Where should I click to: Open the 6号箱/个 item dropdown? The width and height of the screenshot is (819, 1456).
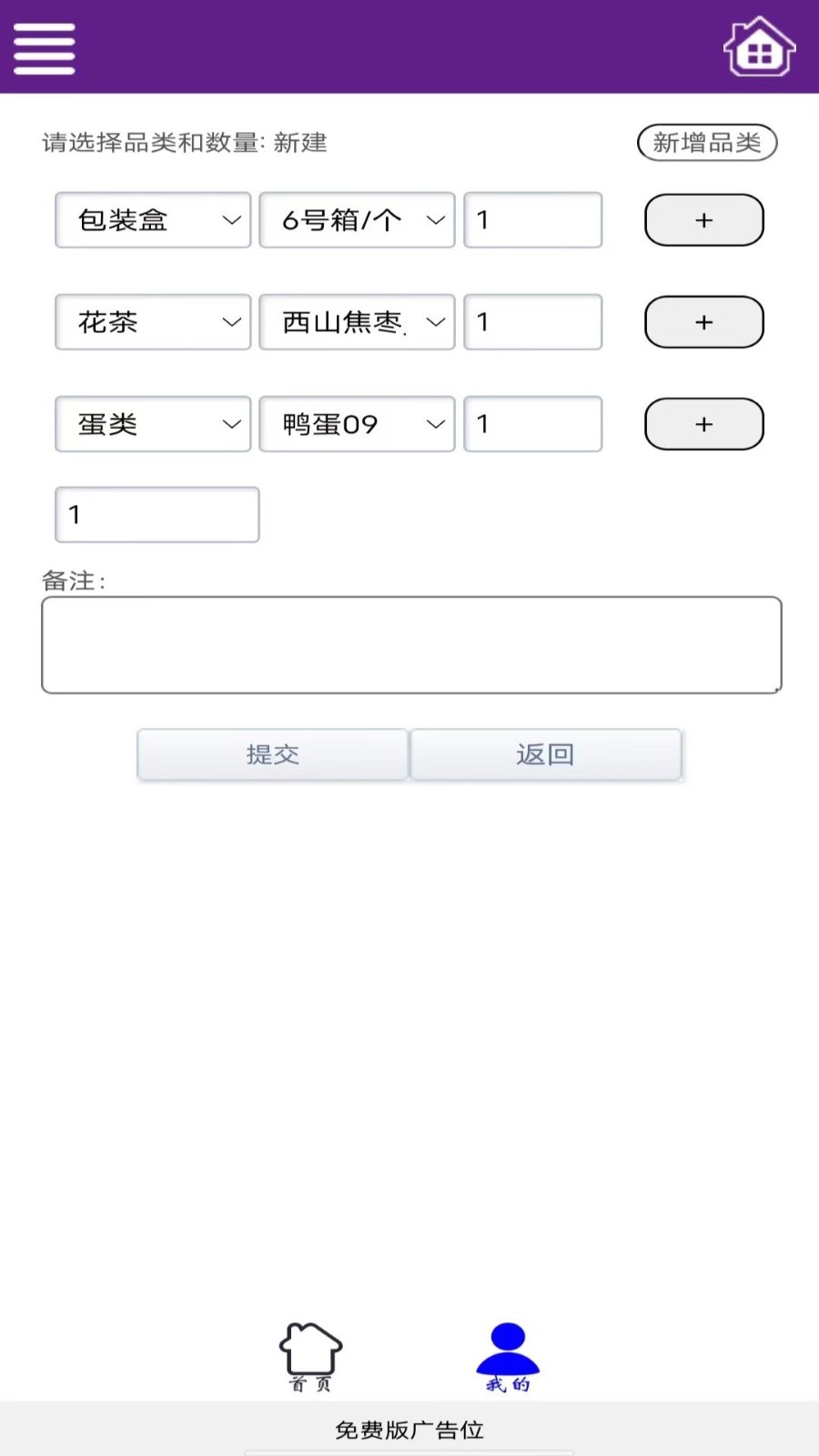pos(357,220)
